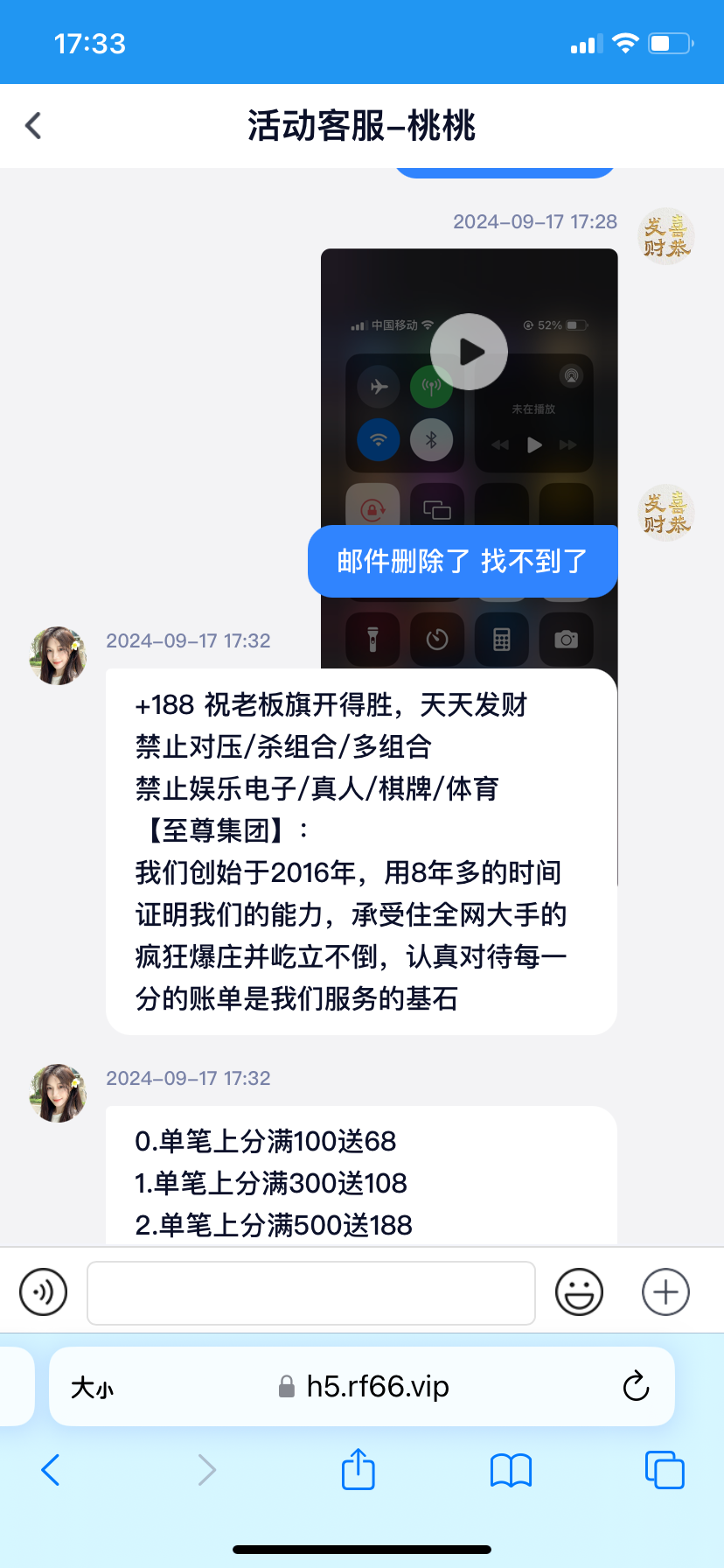Screen dimensions: 724x1568
Task: Tap the voice input icon
Action: point(44,1291)
